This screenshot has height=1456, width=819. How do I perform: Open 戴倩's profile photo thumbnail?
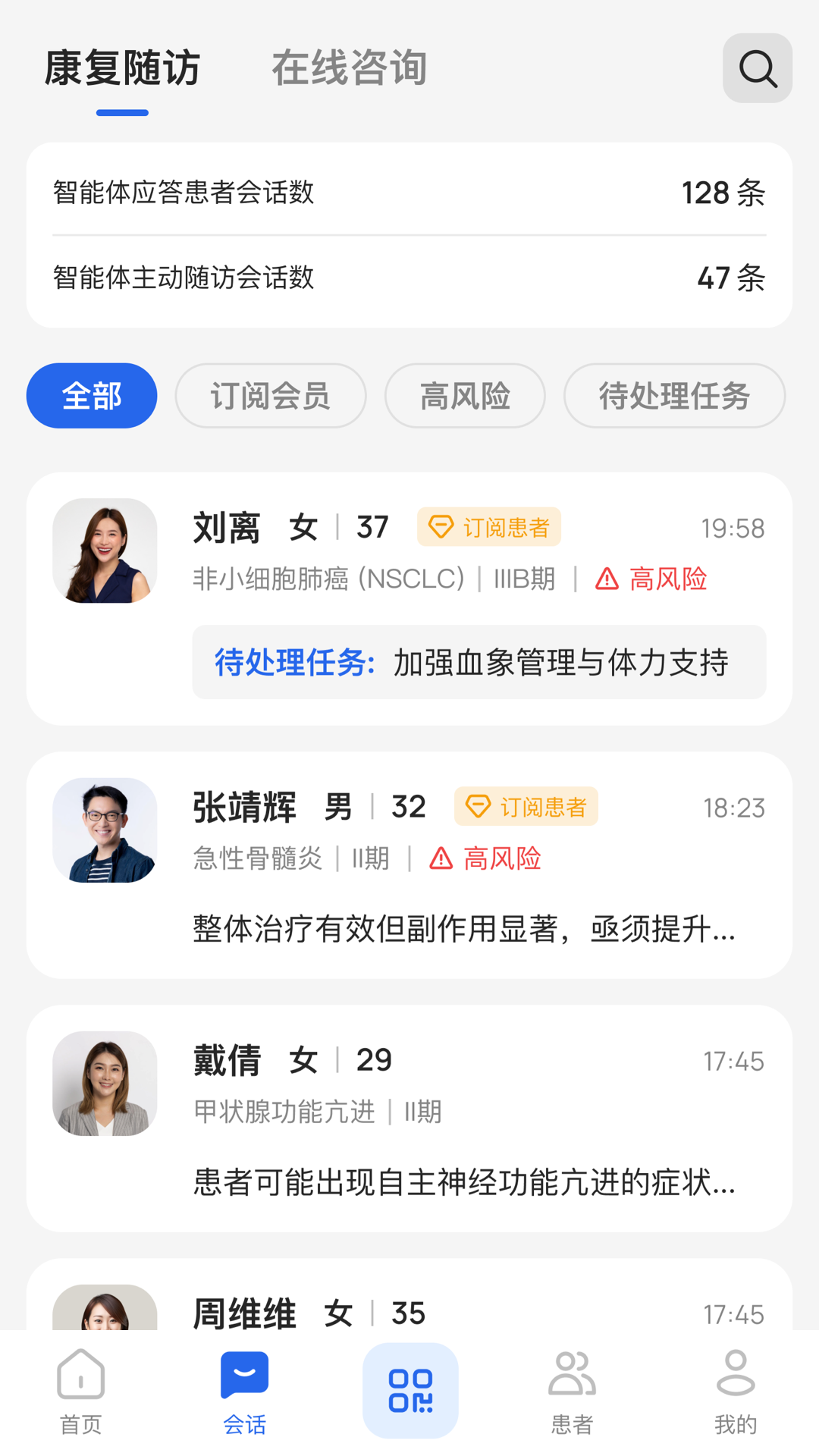104,1084
